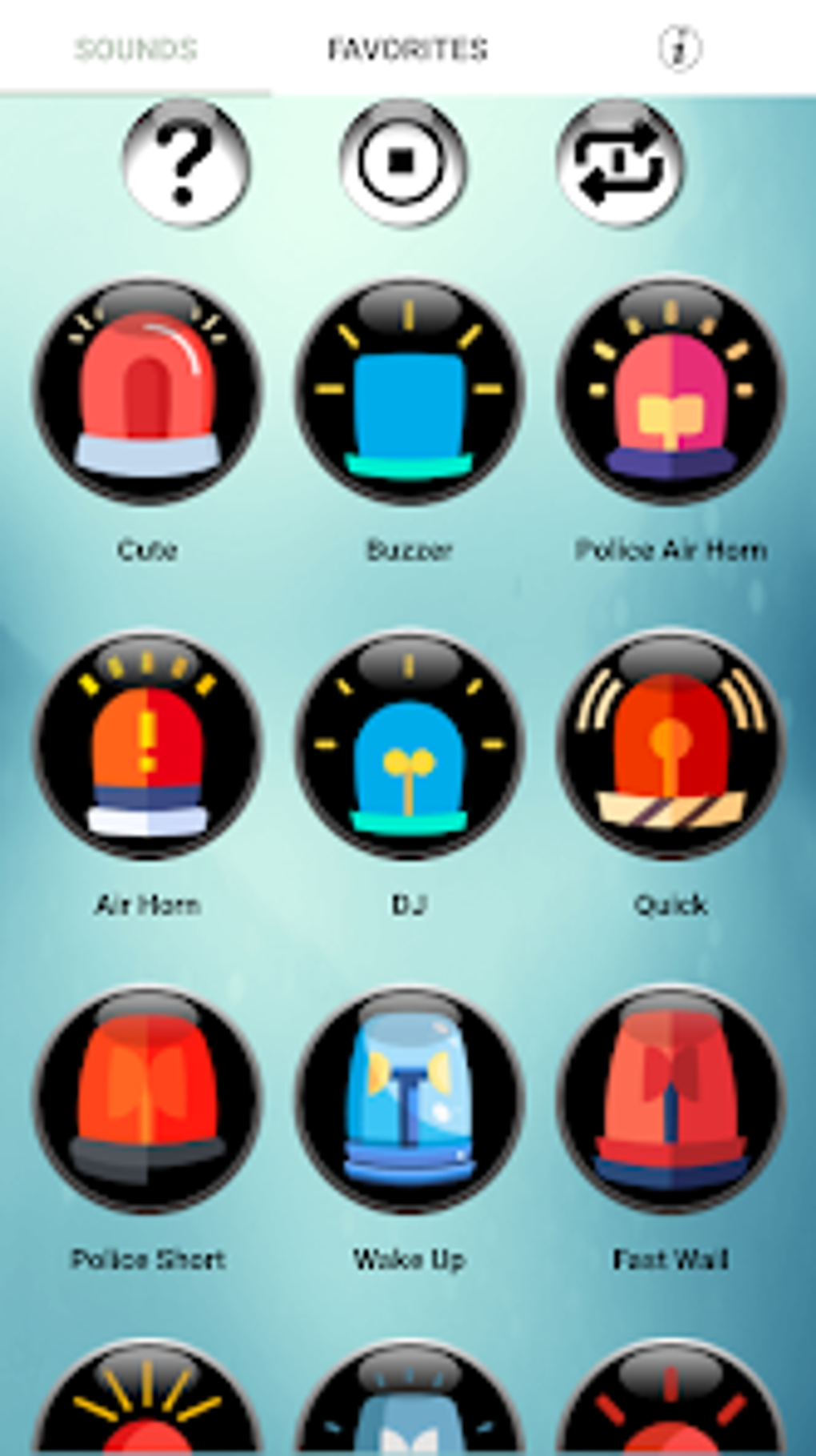Play the Police Short sound
Image resolution: width=816 pixels, height=1456 pixels.
point(147,1101)
